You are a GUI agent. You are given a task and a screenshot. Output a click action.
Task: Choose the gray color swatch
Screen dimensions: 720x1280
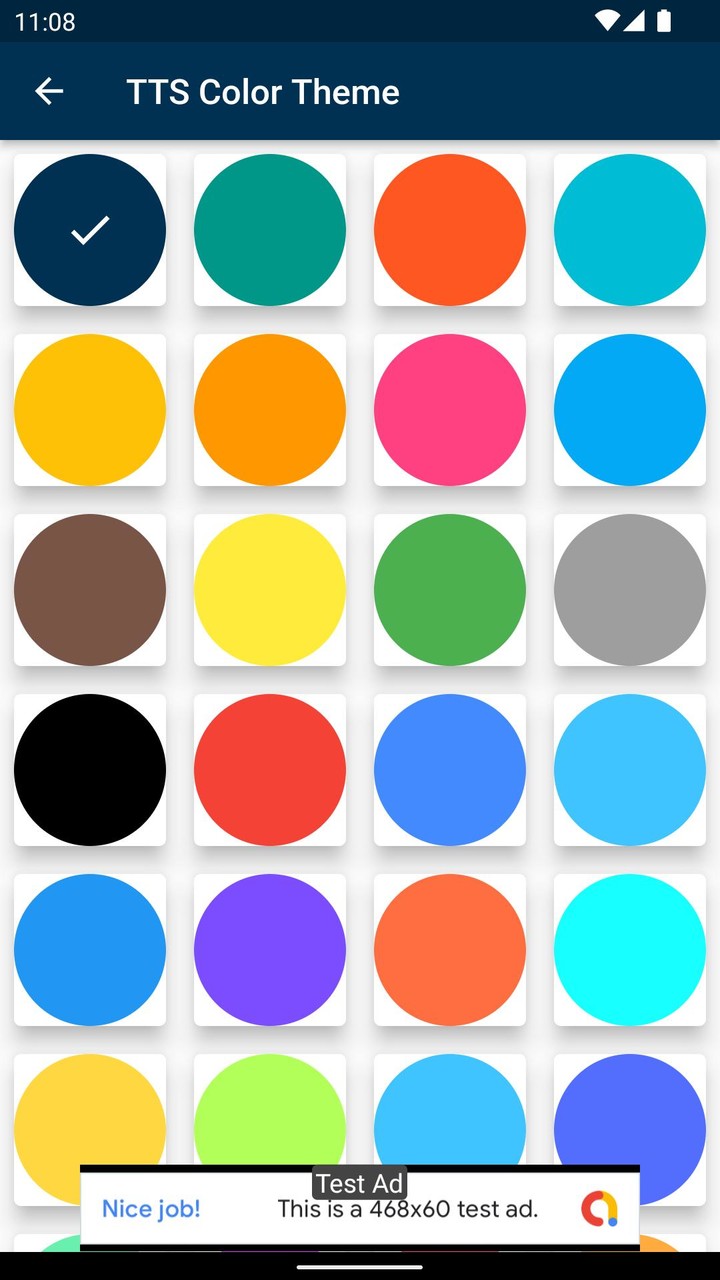(630, 590)
